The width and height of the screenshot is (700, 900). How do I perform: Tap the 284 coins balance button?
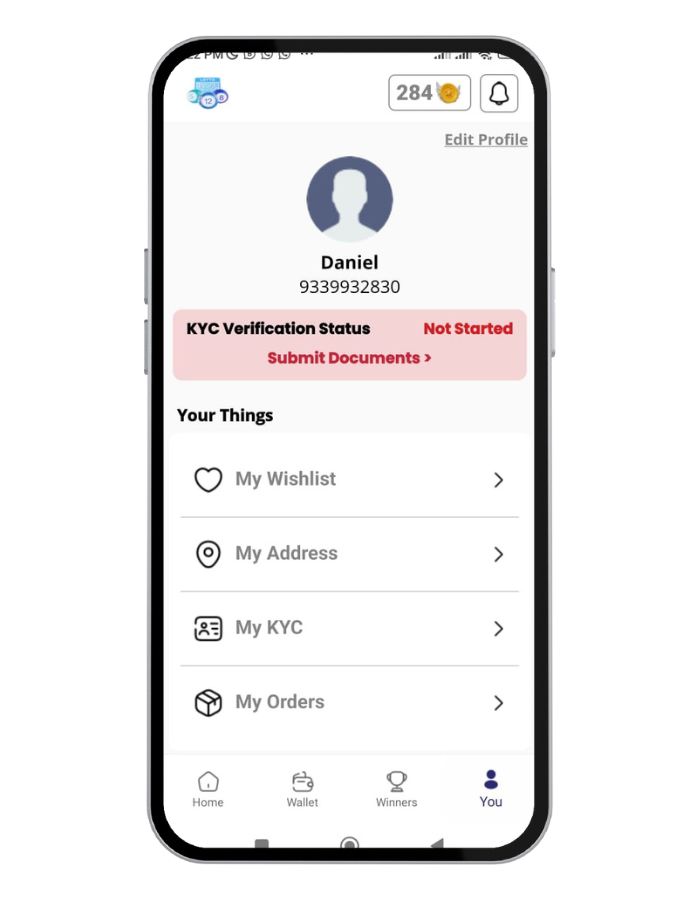click(x=429, y=93)
